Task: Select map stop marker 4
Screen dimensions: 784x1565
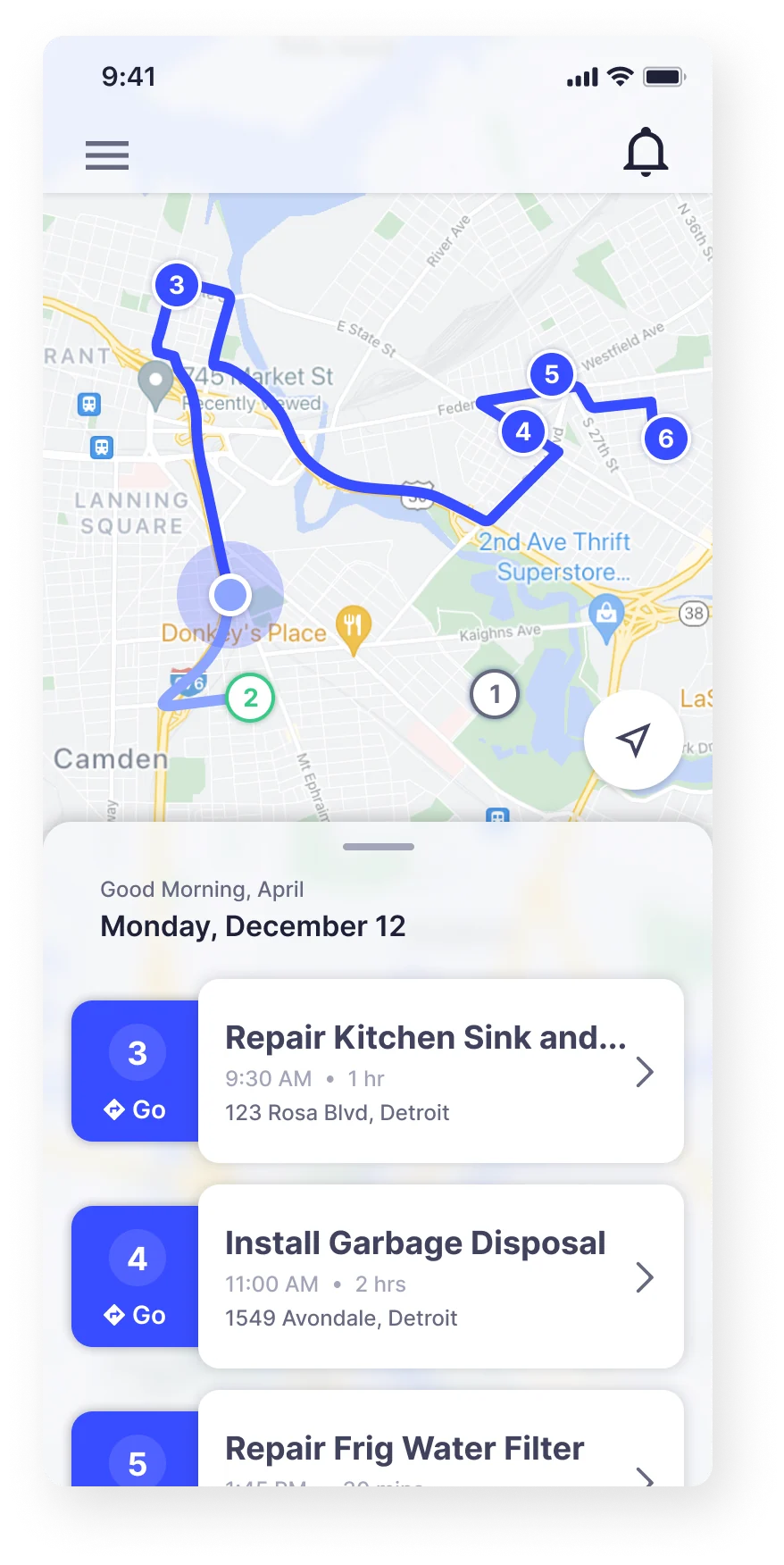Action: pyautogui.click(x=523, y=431)
